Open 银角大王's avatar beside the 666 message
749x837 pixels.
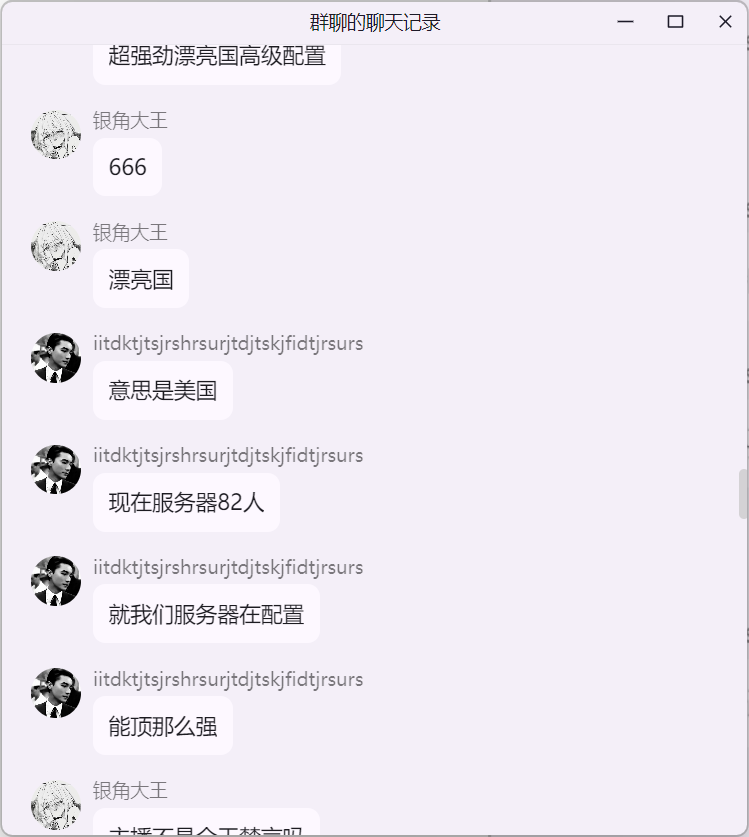coord(56,135)
